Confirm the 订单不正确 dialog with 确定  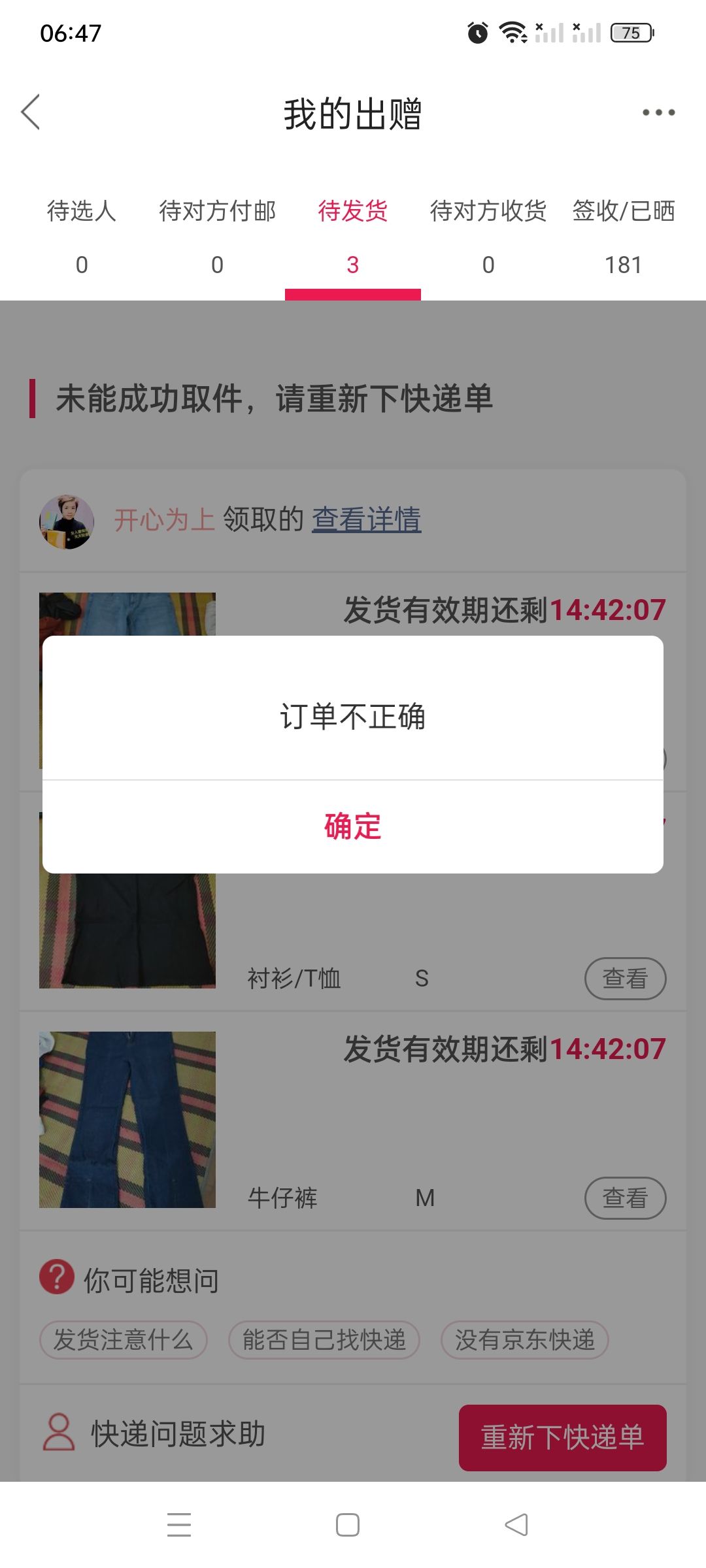(x=353, y=826)
